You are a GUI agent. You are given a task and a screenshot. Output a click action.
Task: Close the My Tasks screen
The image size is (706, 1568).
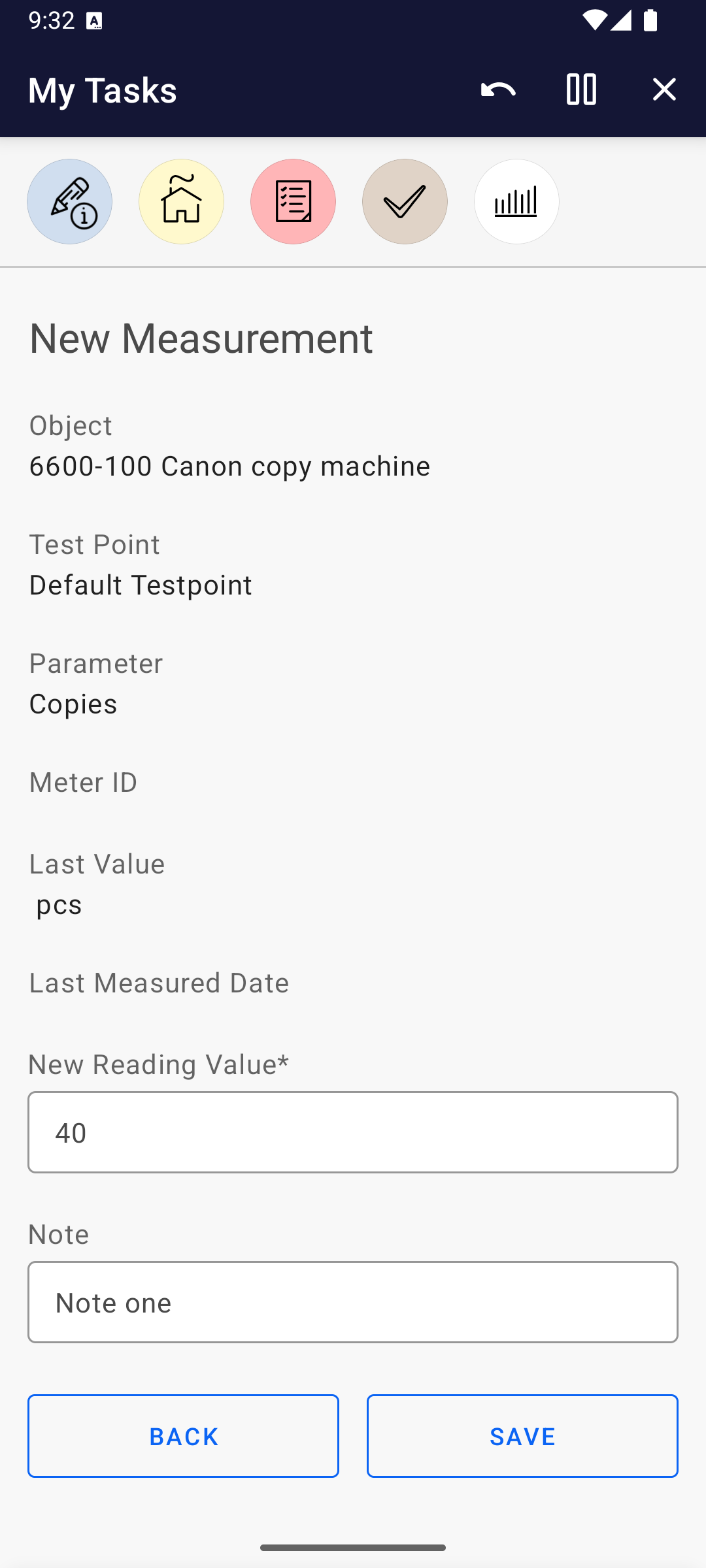click(x=664, y=90)
